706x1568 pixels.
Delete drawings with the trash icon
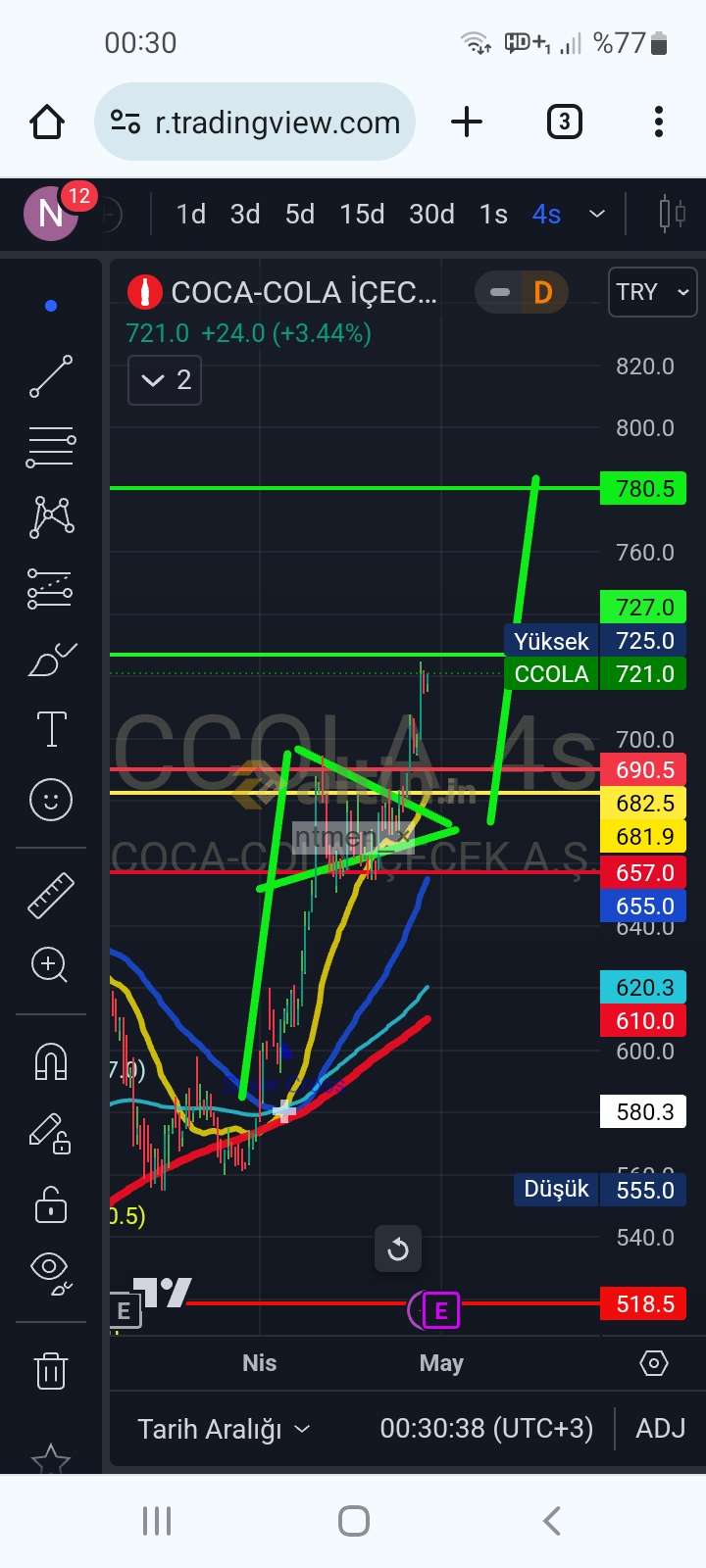pyautogui.click(x=51, y=1370)
